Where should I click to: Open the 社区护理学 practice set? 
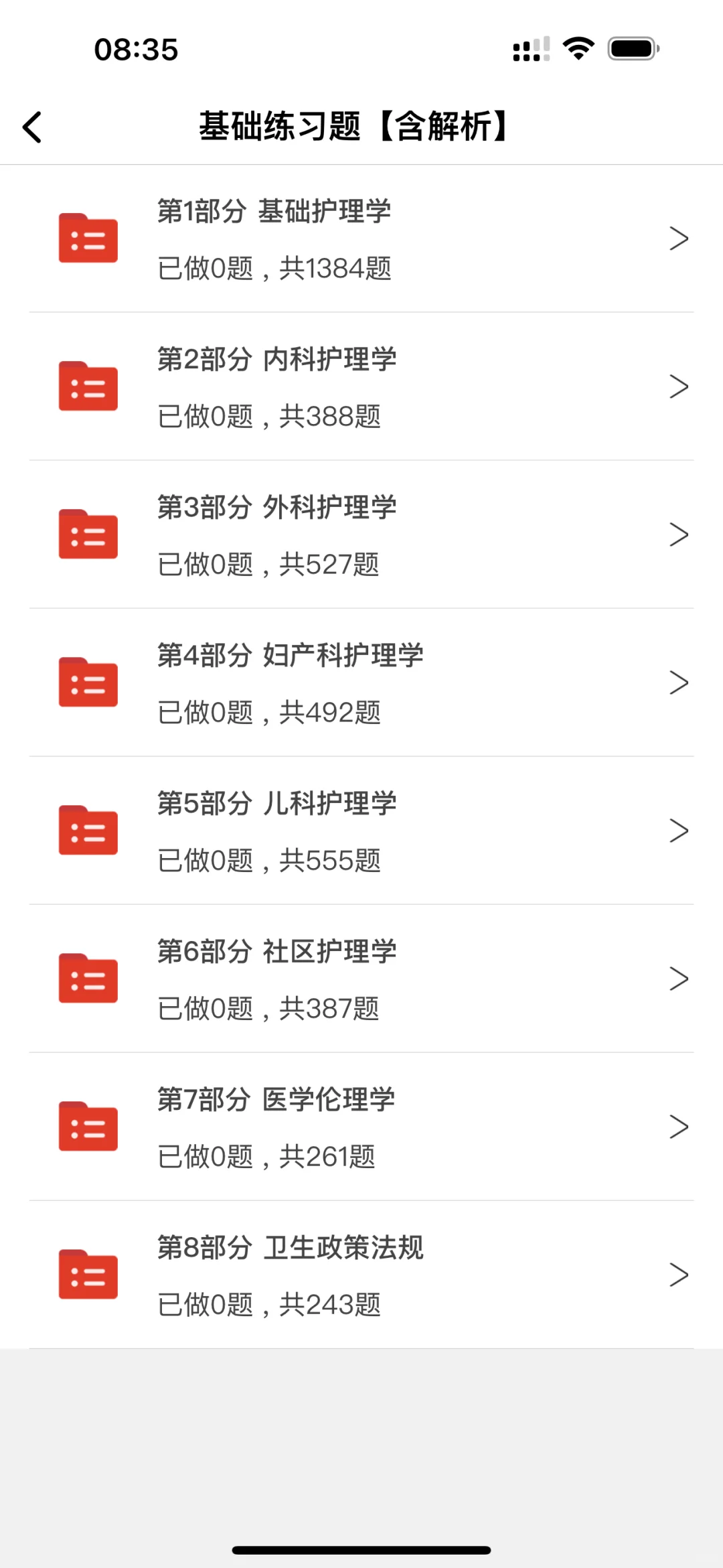tap(361, 979)
